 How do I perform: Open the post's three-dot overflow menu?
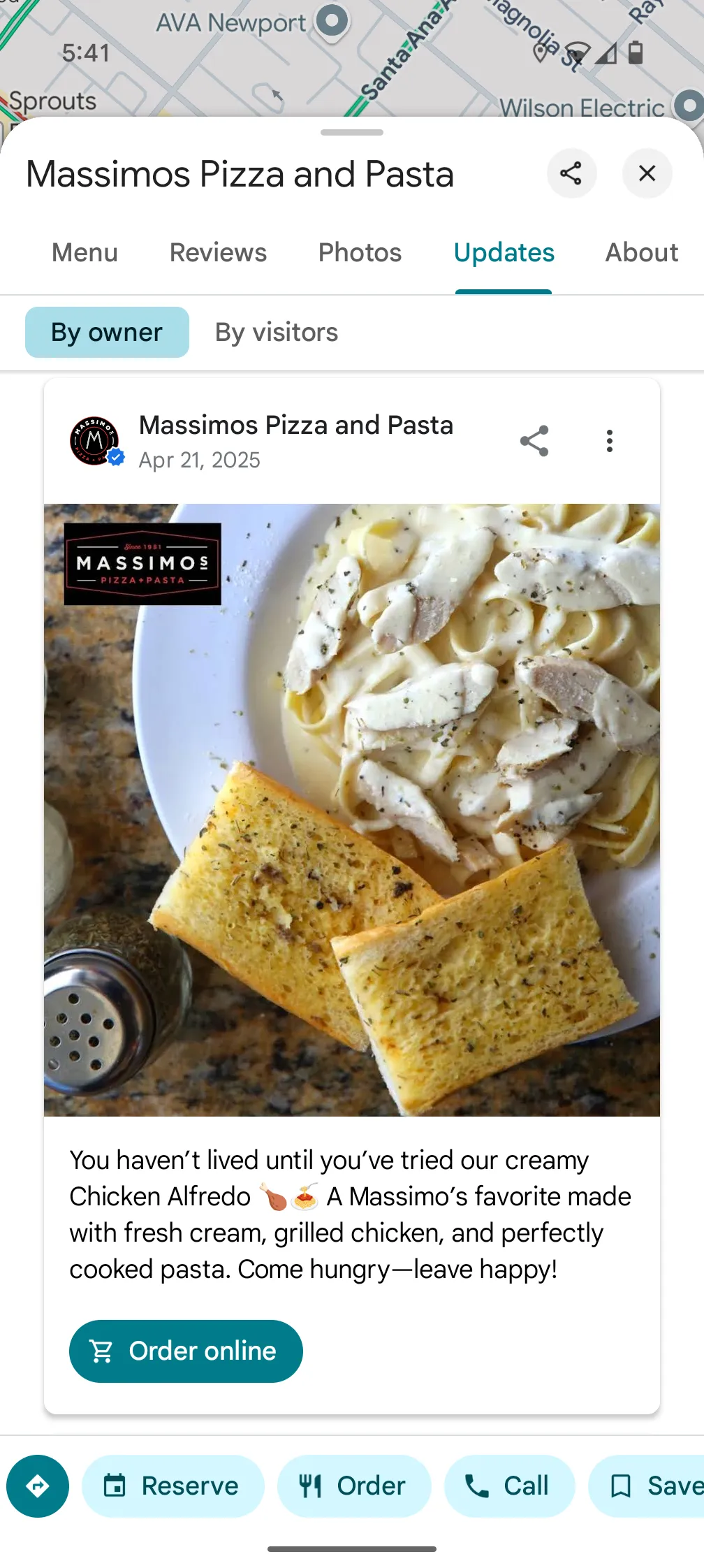click(x=610, y=441)
